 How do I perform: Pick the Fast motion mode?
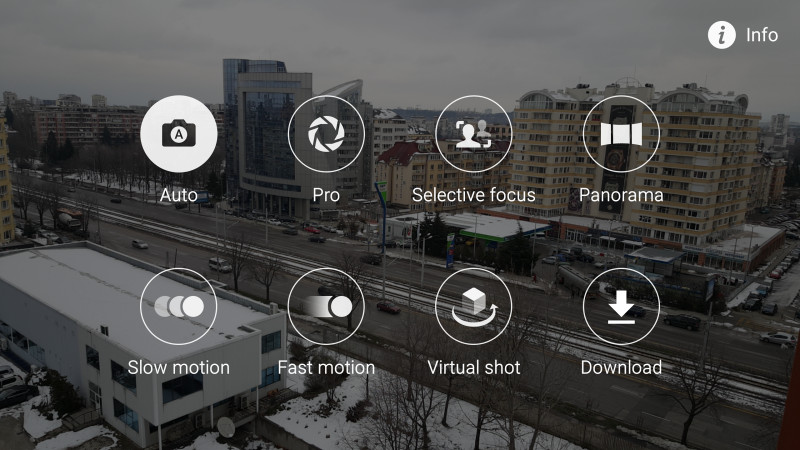point(326,306)
